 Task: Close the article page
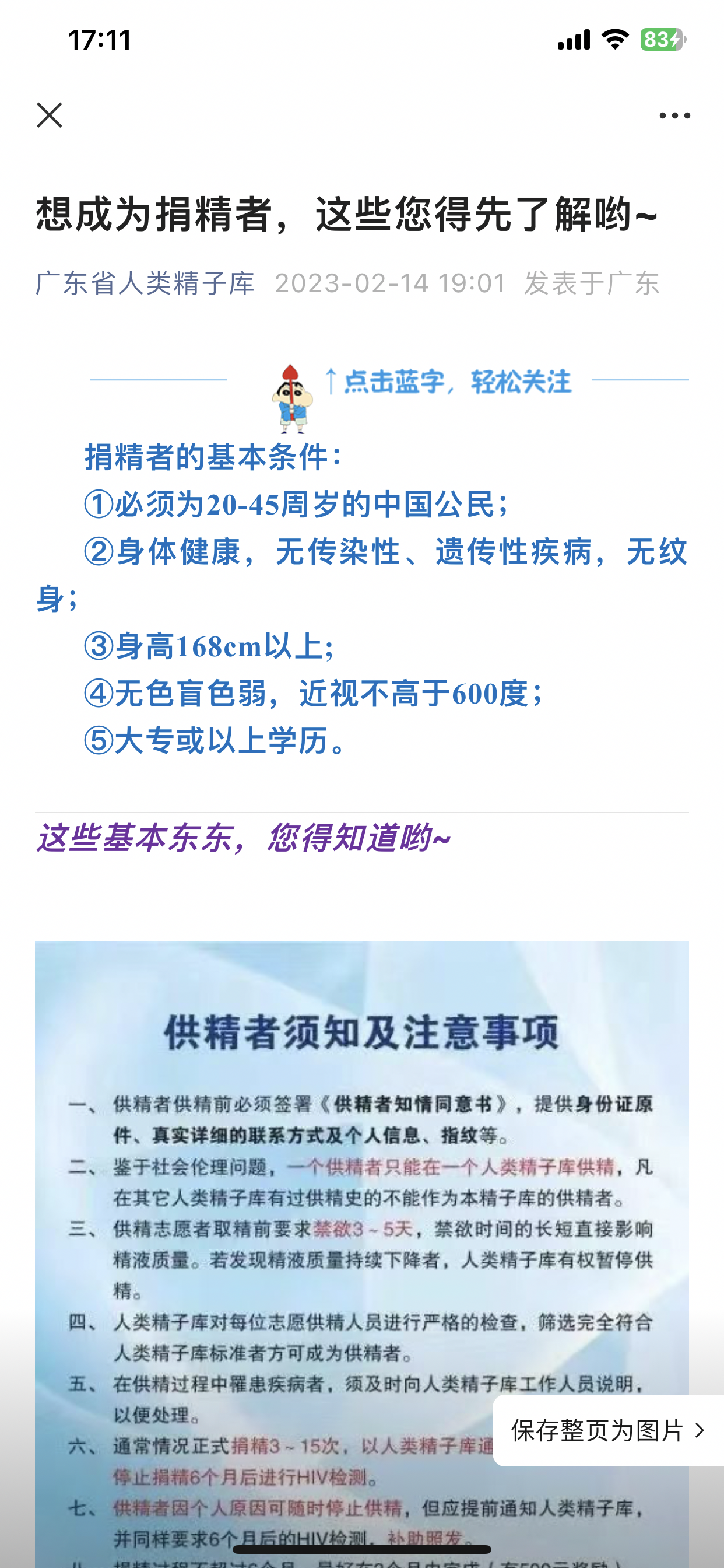(x=50, y=115)
